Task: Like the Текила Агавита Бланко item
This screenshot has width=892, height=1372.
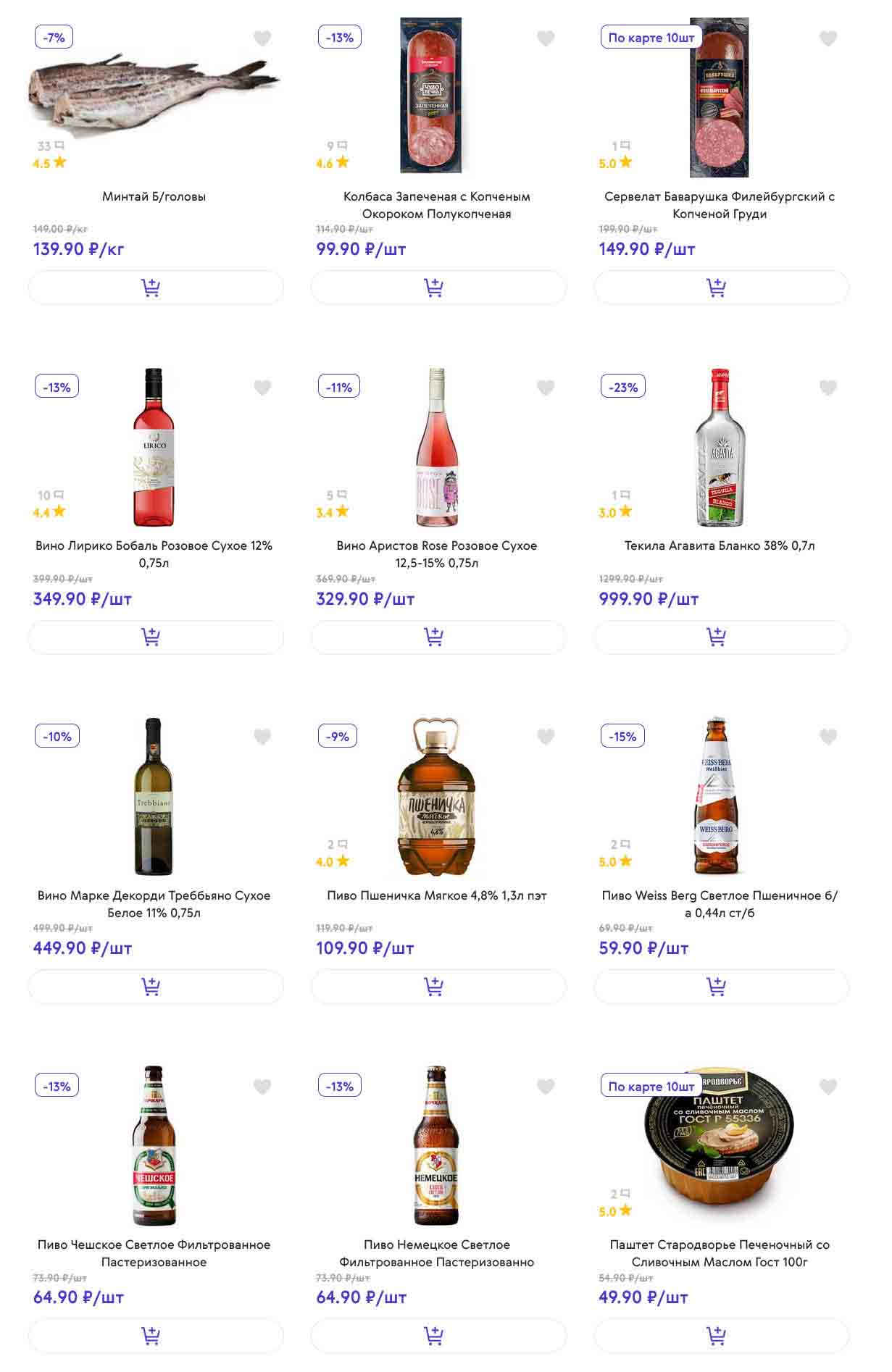Action: (828, 388)
